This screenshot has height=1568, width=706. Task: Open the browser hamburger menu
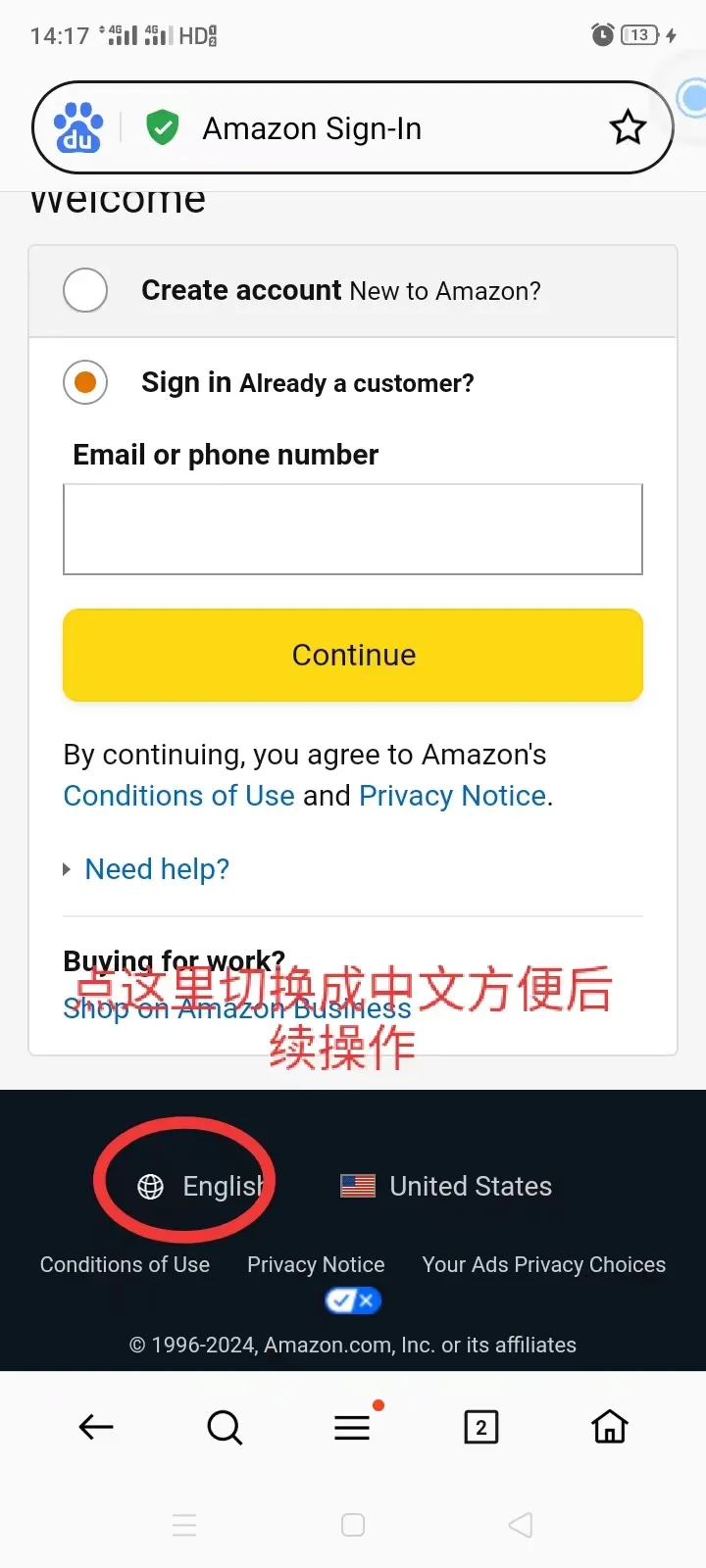pyautogui.click(x=352, y=1427)
